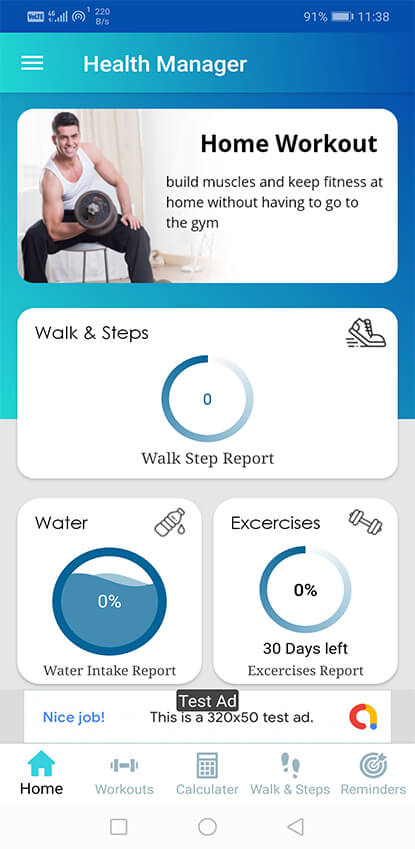Switch to the Calculater tab
The height and width of the screenshot is (849, 415).
[x=207, y=773]
